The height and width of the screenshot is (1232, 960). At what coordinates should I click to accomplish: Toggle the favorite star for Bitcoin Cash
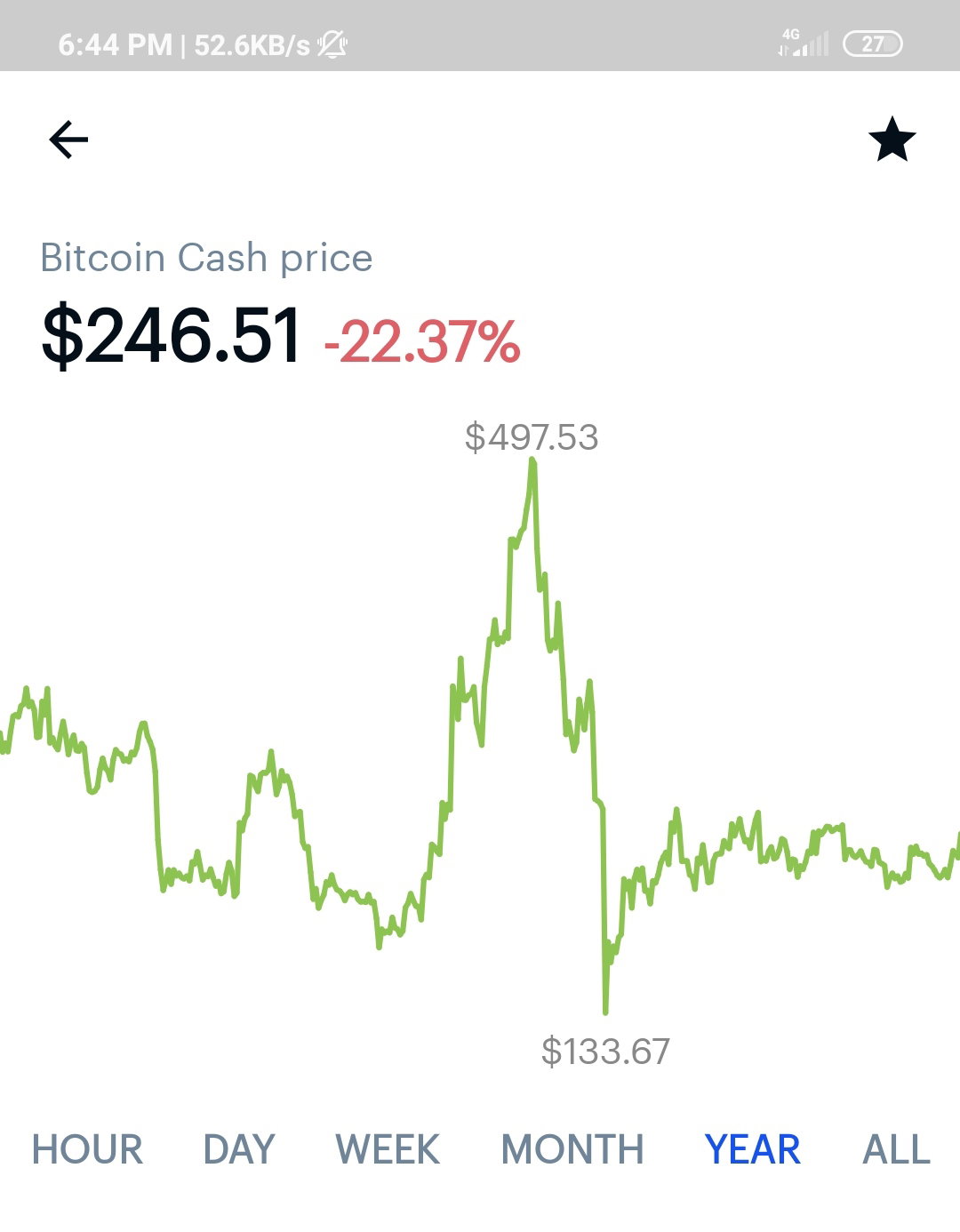pos(892,140)
